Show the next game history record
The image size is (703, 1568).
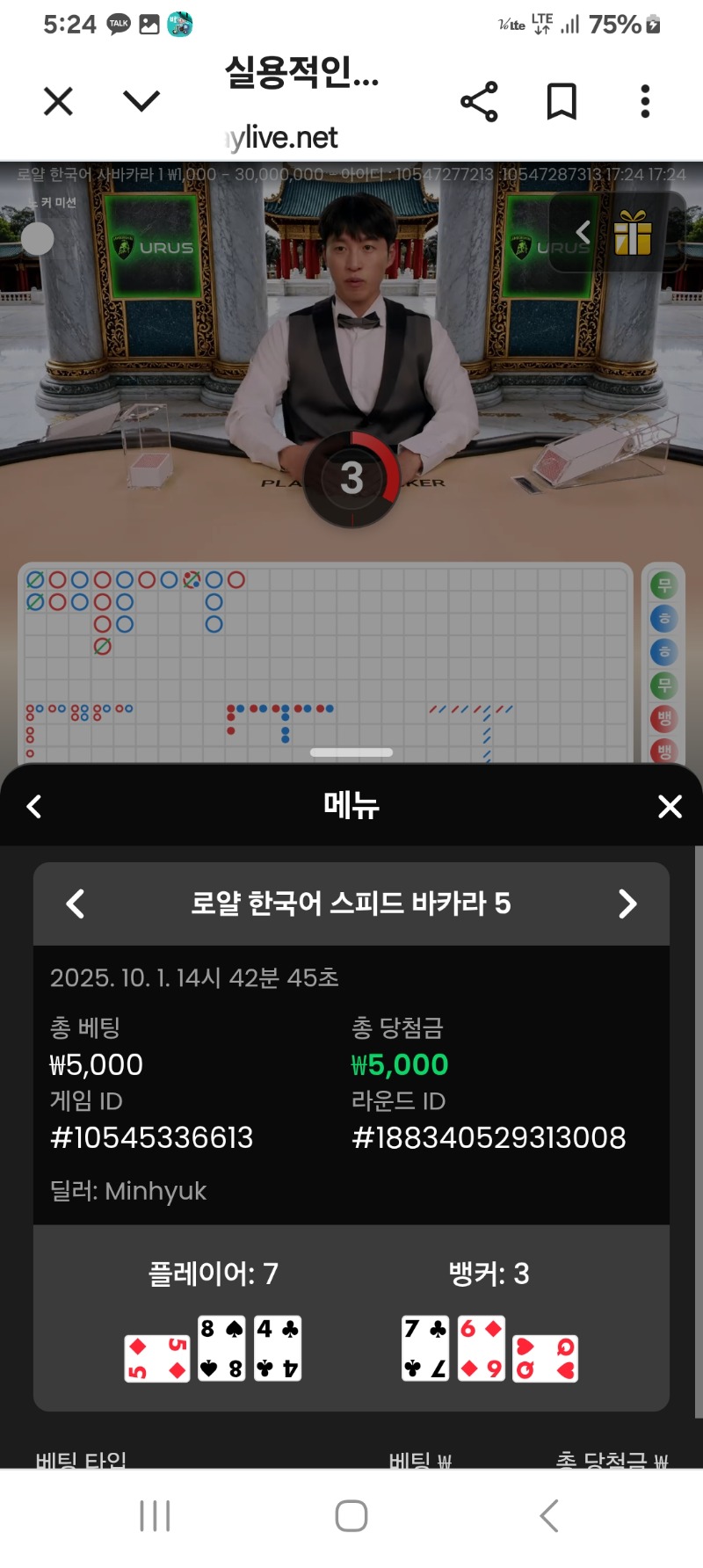[x=627, y=904]
